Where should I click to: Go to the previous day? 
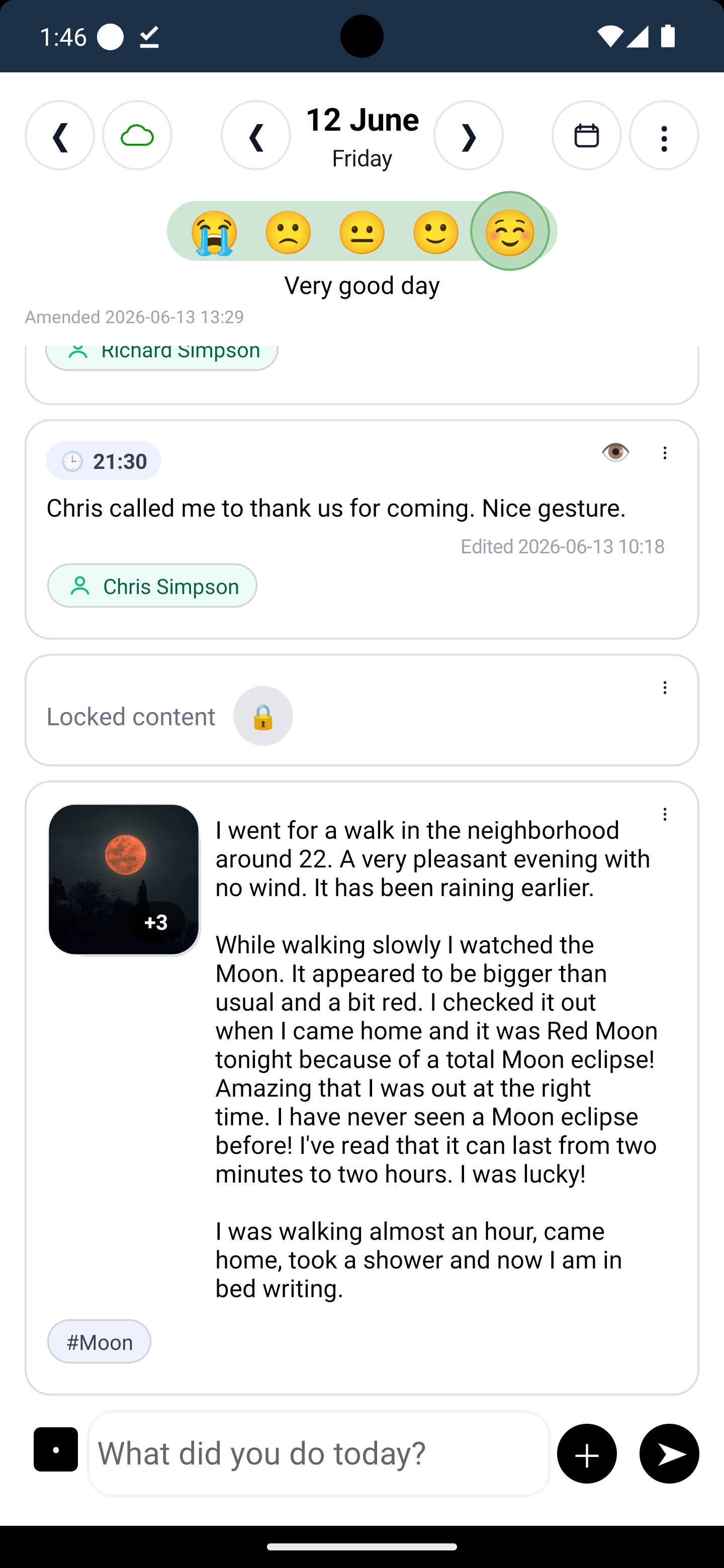click(256, 135)
